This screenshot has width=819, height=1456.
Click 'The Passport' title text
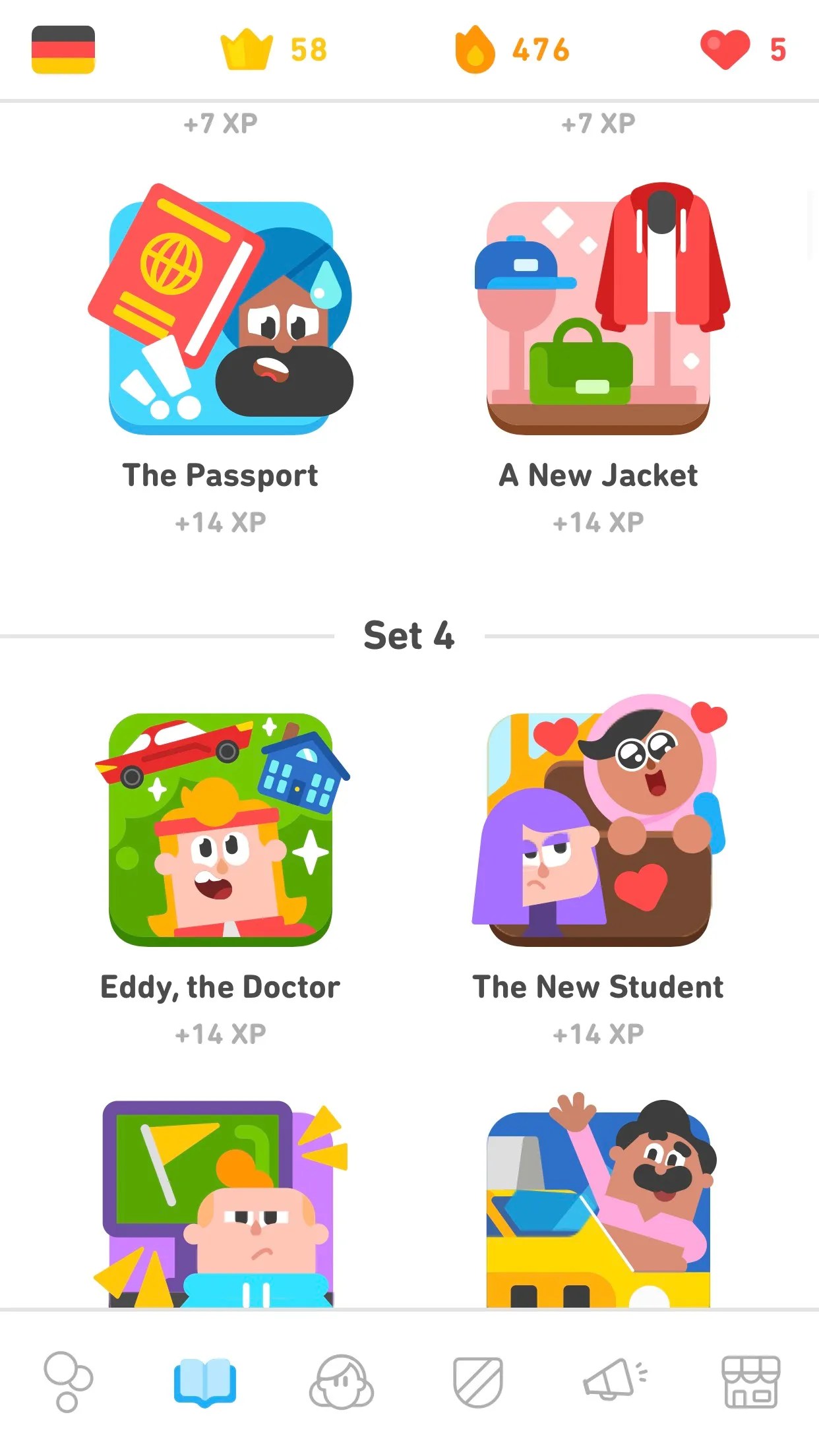pyautogui.click(x=220, y=474)
